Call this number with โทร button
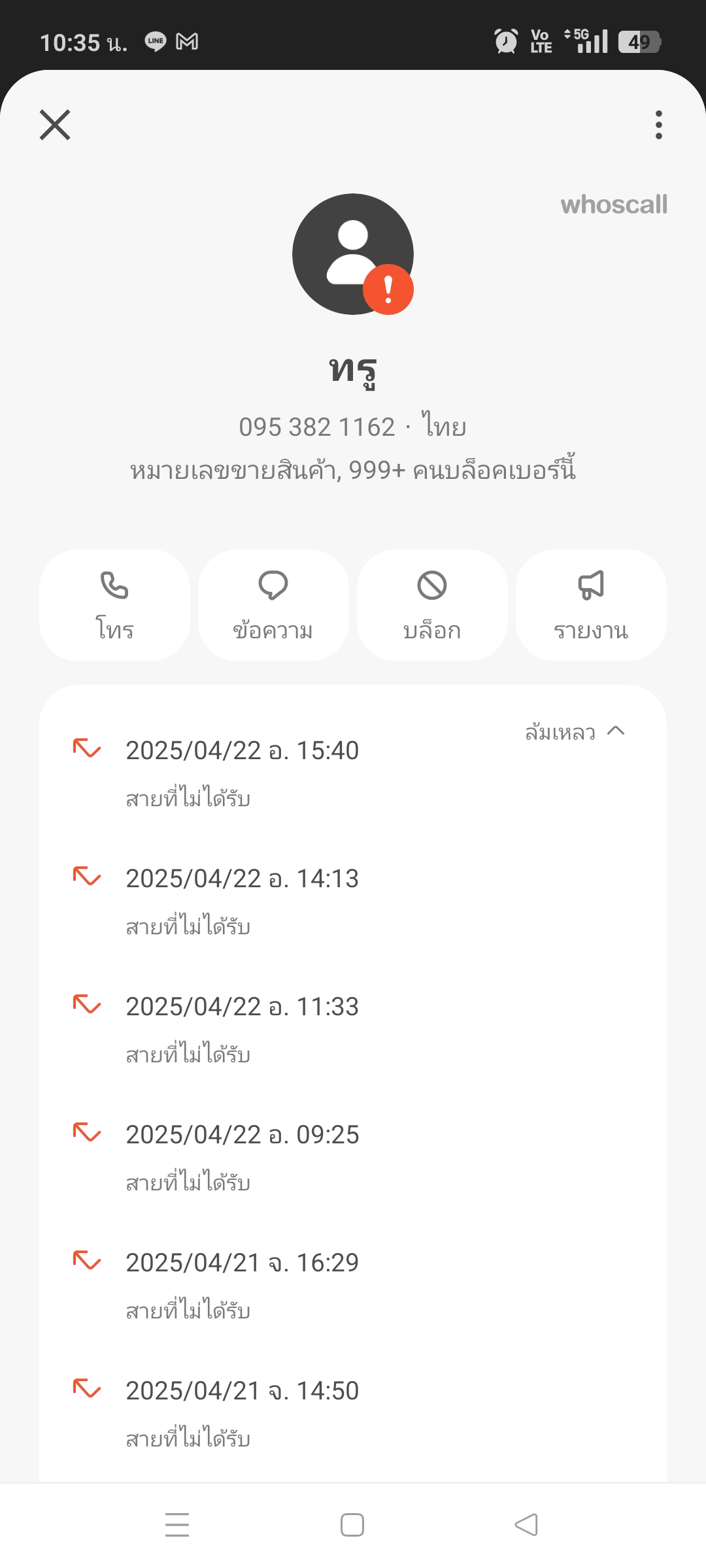 click(115, 606)
